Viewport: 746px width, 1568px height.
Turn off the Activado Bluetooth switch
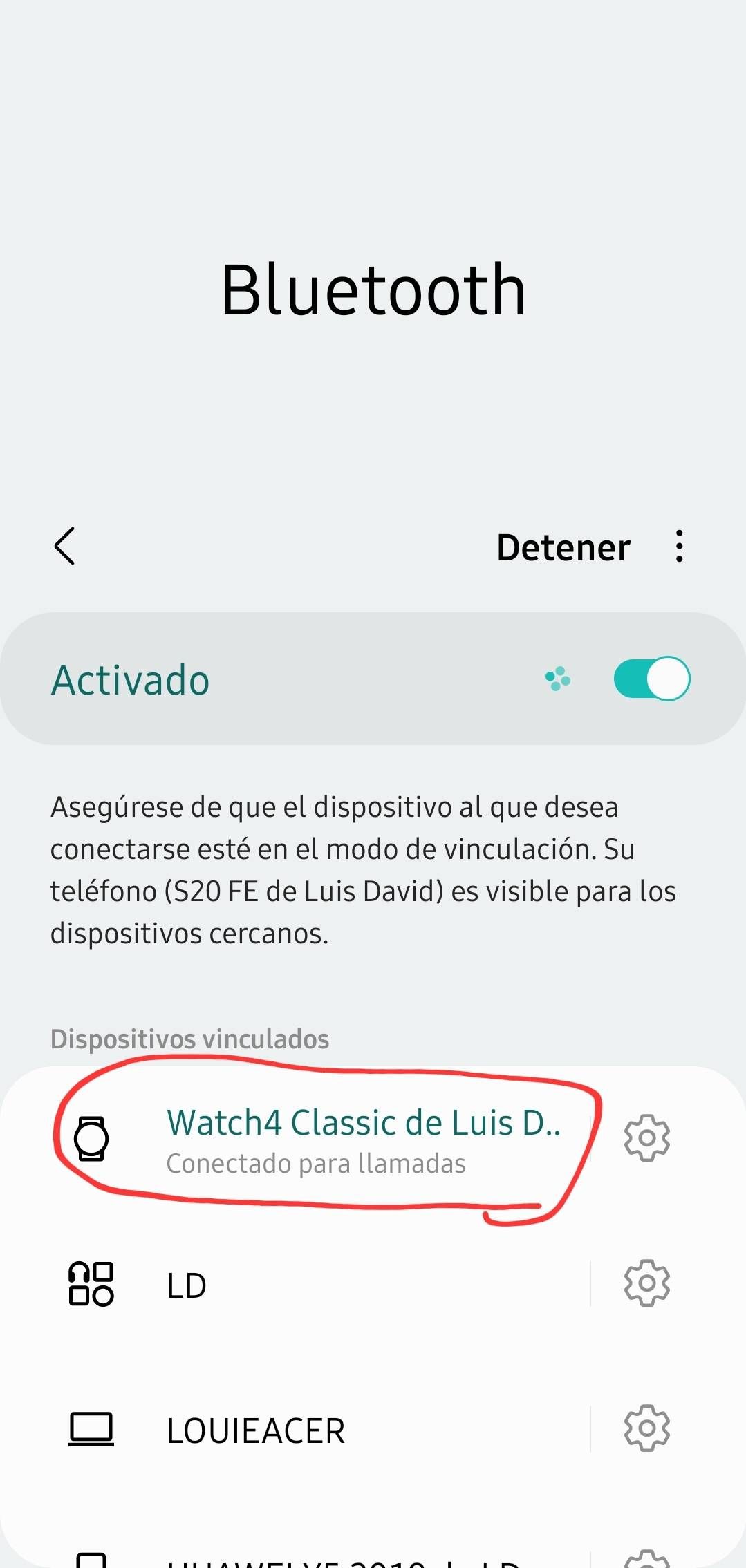click(x=651, y=679)
